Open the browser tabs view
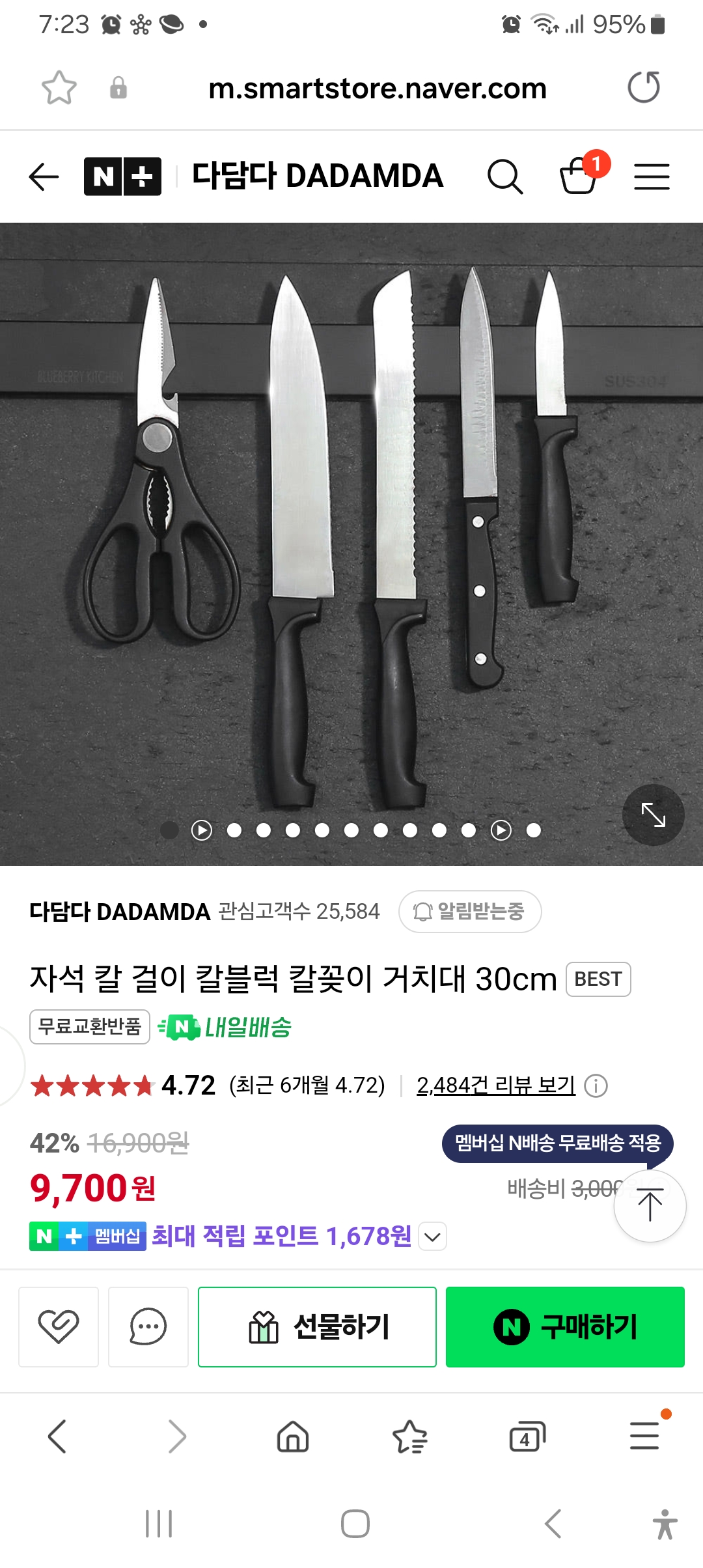This screenshot has height=1568, width=703. pos(527,1436)
